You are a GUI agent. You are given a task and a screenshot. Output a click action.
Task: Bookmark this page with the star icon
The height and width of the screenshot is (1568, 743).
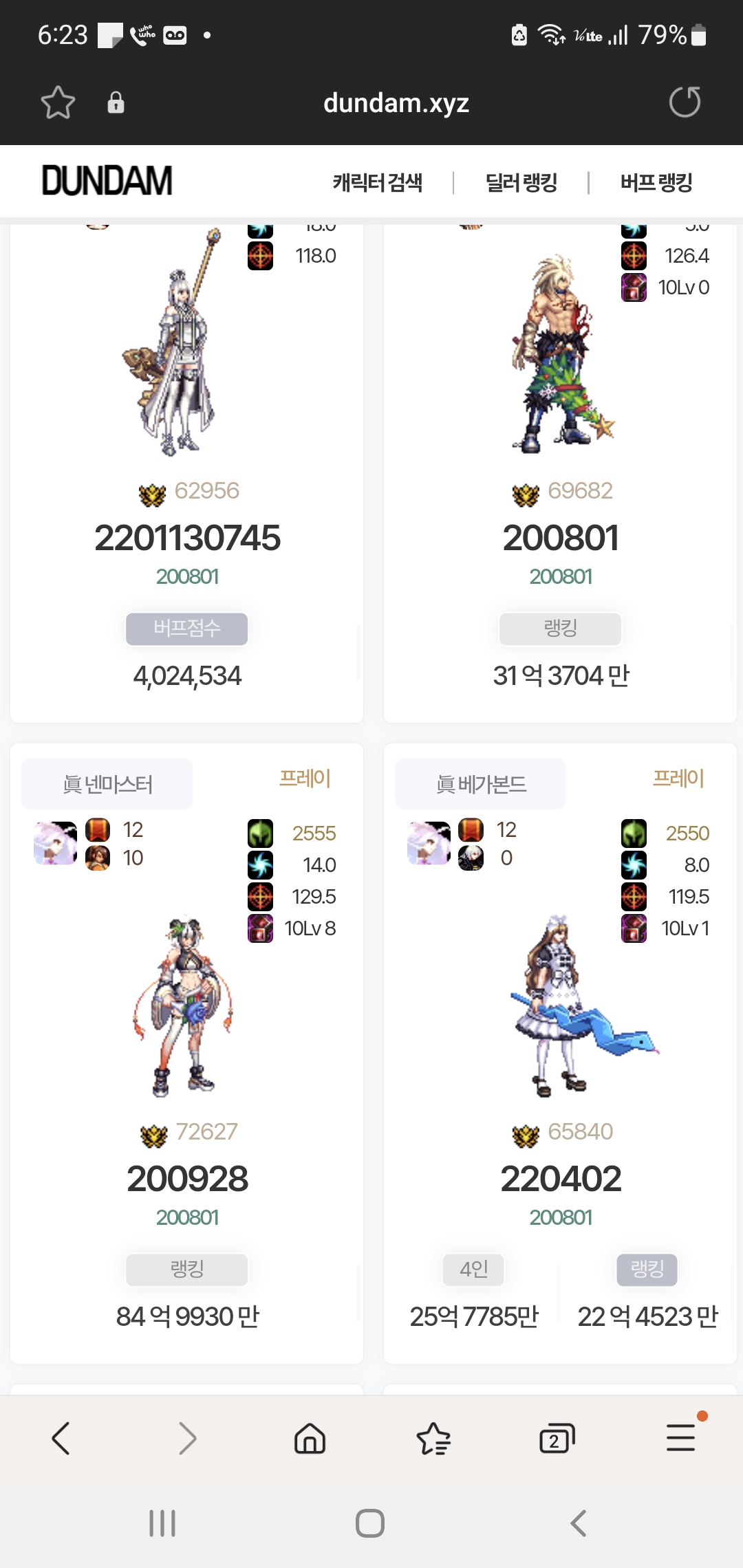[58, 102]
